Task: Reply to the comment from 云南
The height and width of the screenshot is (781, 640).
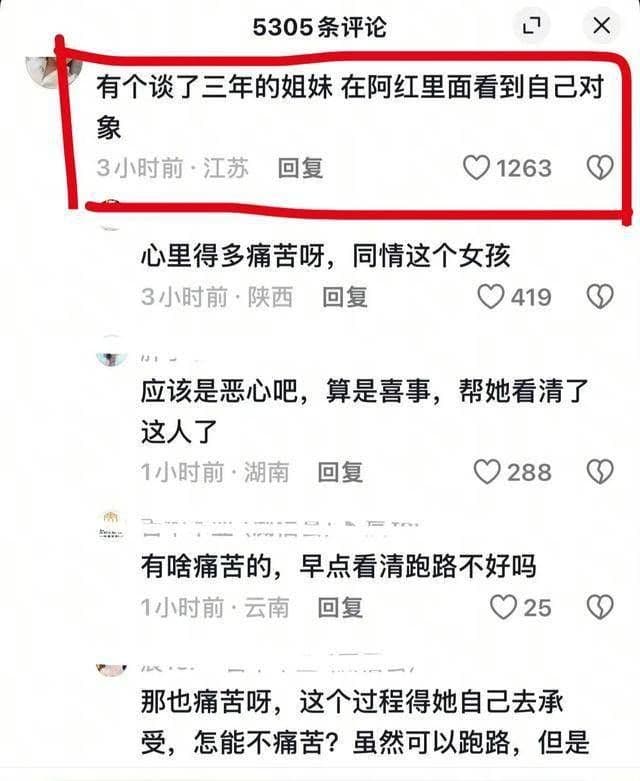Action: 341,606
